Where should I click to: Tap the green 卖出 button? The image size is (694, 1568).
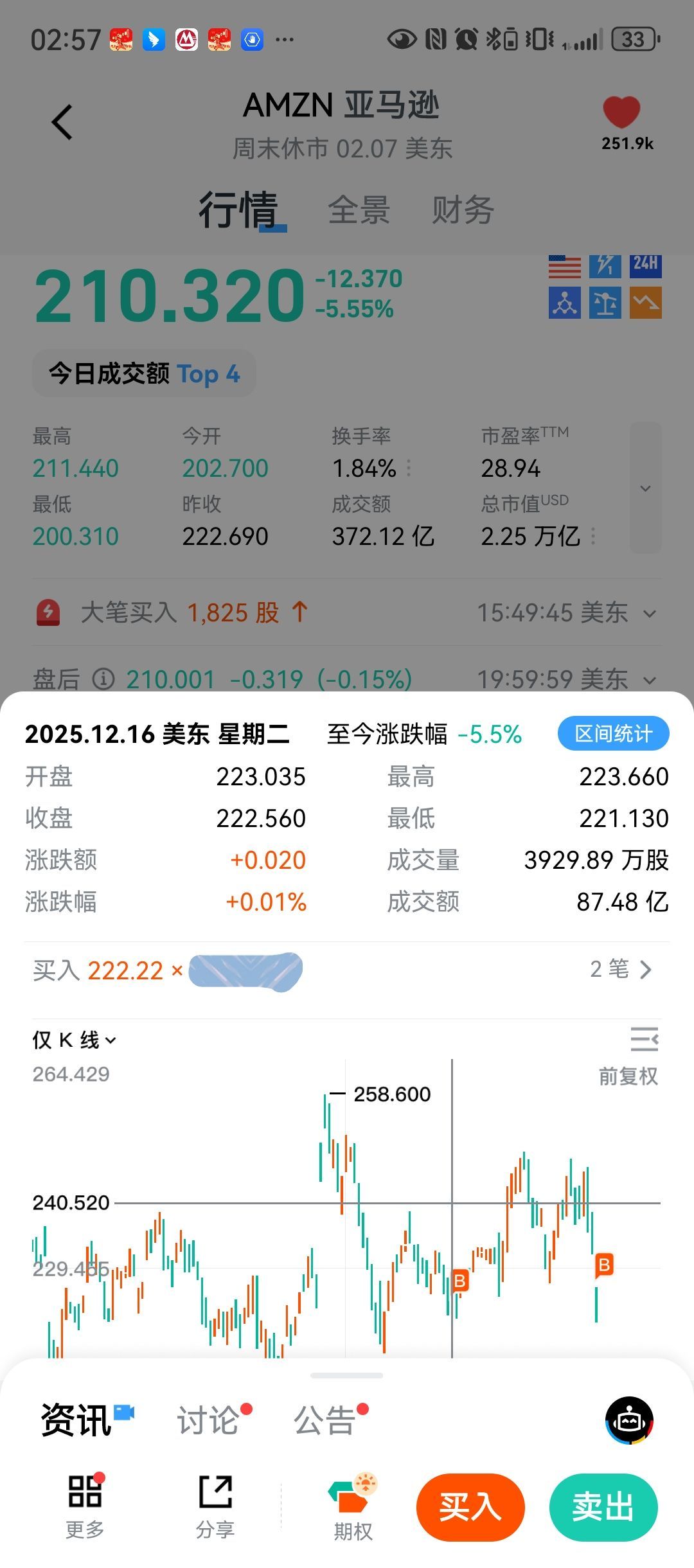(x=603, y=1507)
